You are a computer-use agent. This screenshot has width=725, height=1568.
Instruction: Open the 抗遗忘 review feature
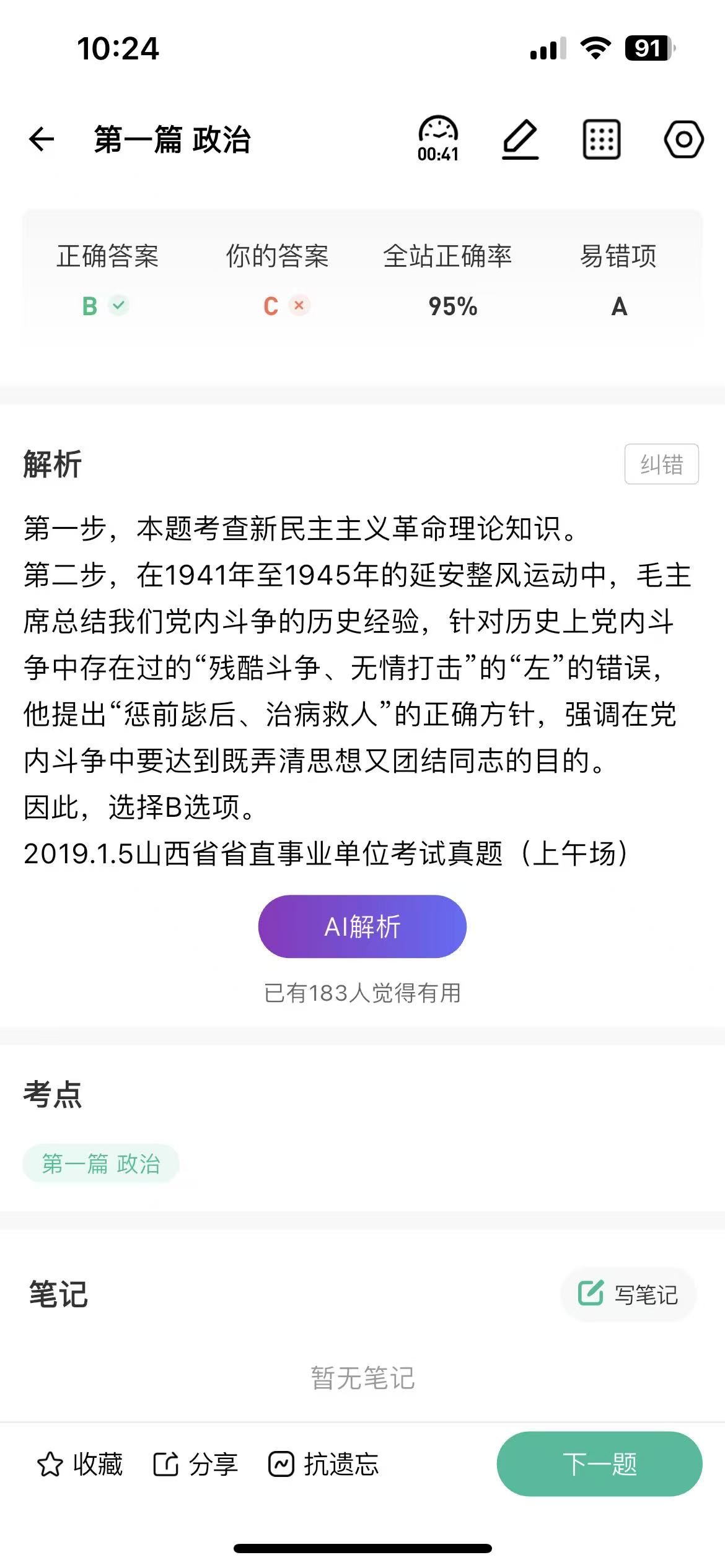(x=323, y=1464)
